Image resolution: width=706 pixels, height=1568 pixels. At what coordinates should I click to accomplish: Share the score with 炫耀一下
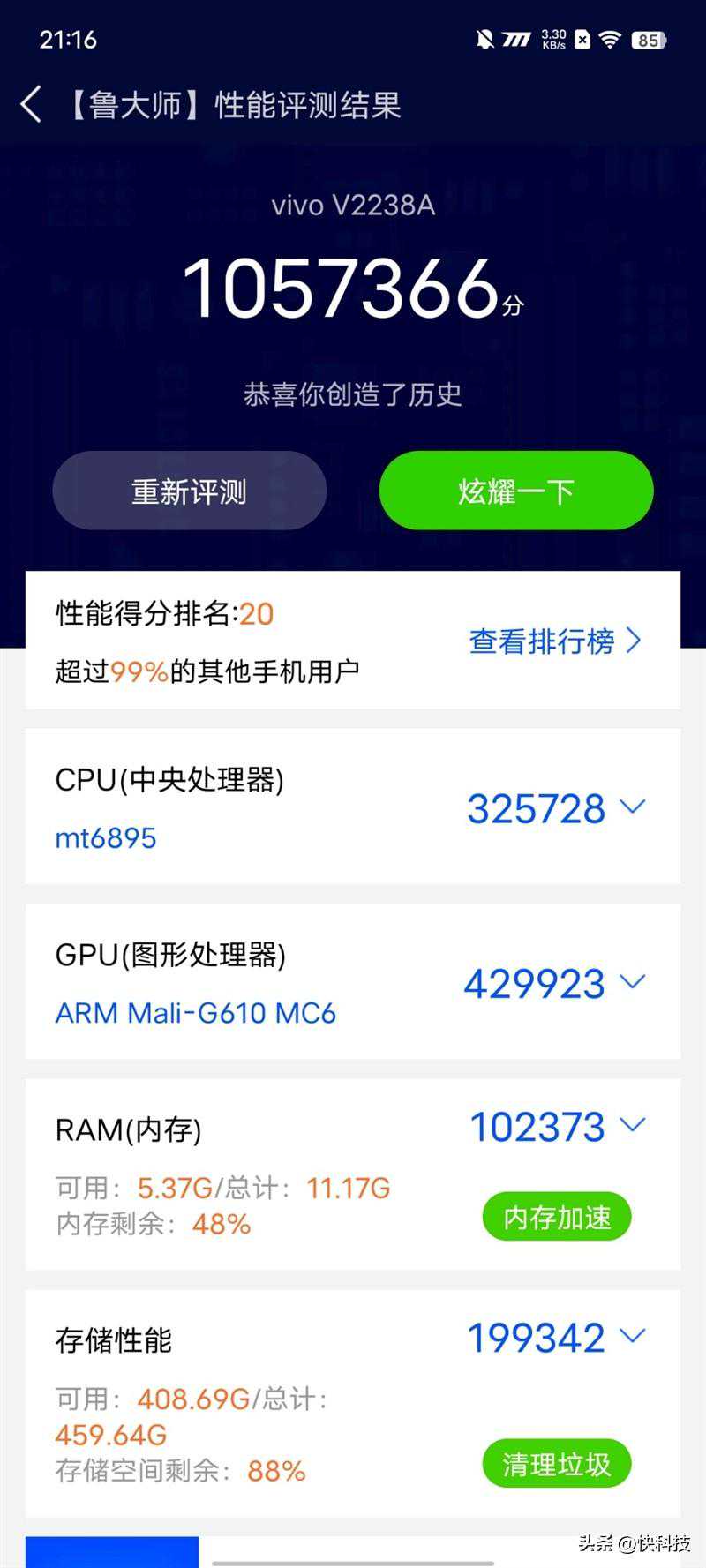point(515,491)
